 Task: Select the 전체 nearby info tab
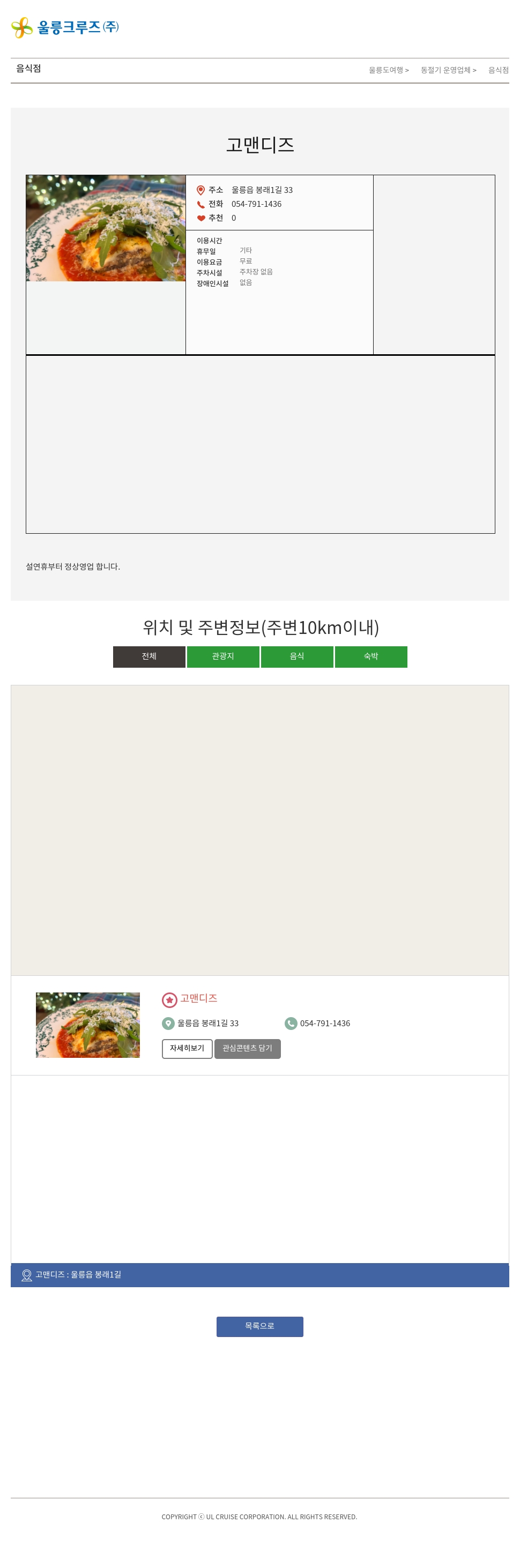148,656
